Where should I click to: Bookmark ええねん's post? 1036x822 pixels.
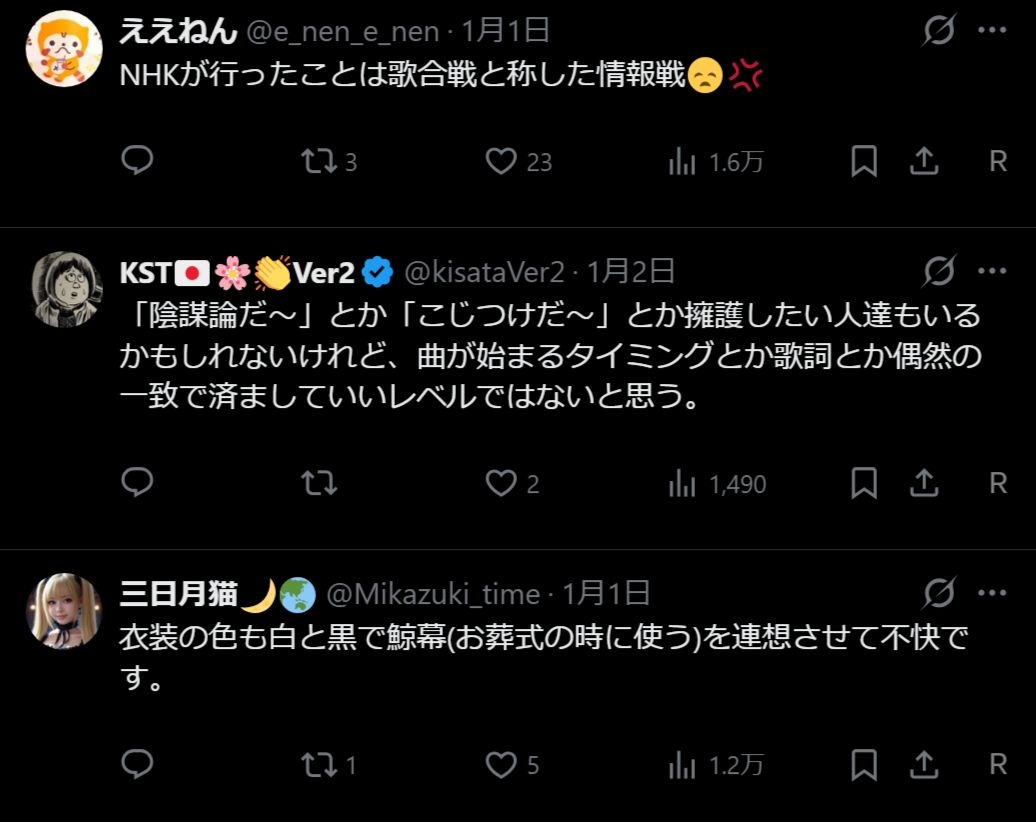pos(864,161)
